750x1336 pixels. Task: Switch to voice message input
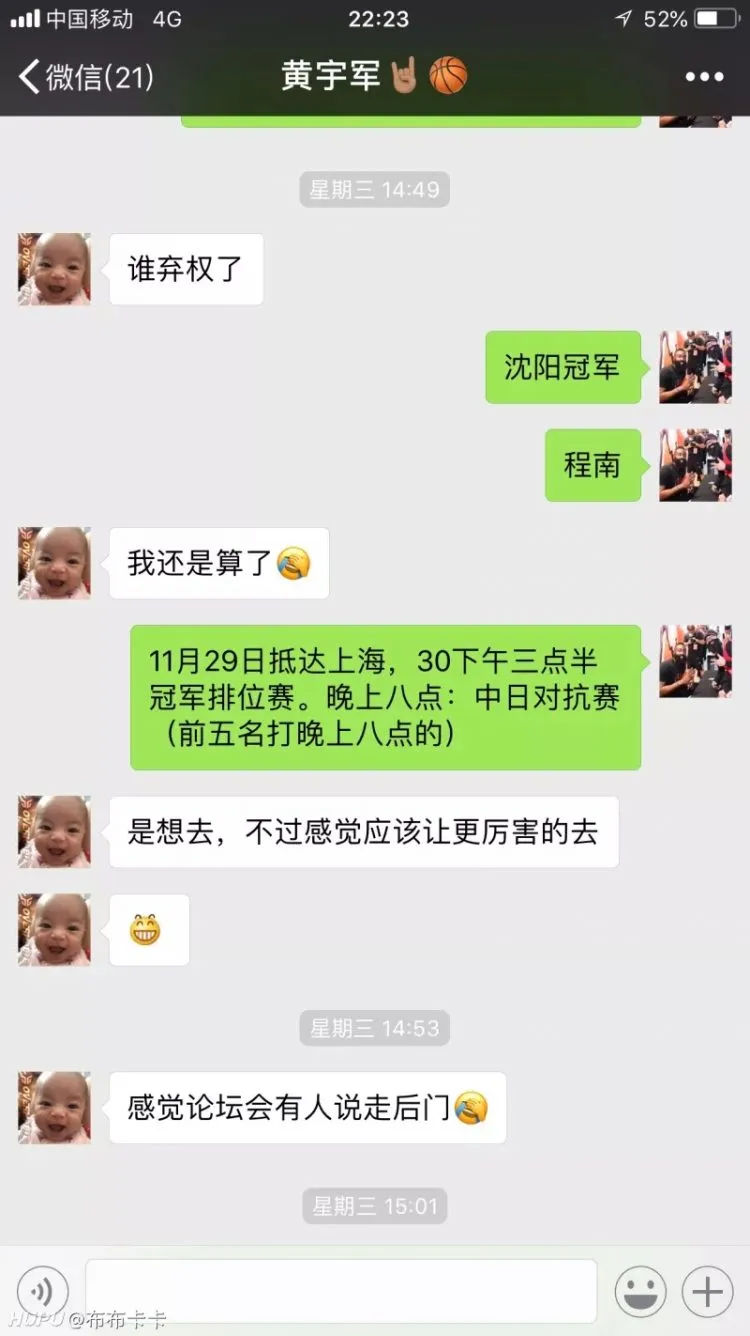[x=43, y=1291]
